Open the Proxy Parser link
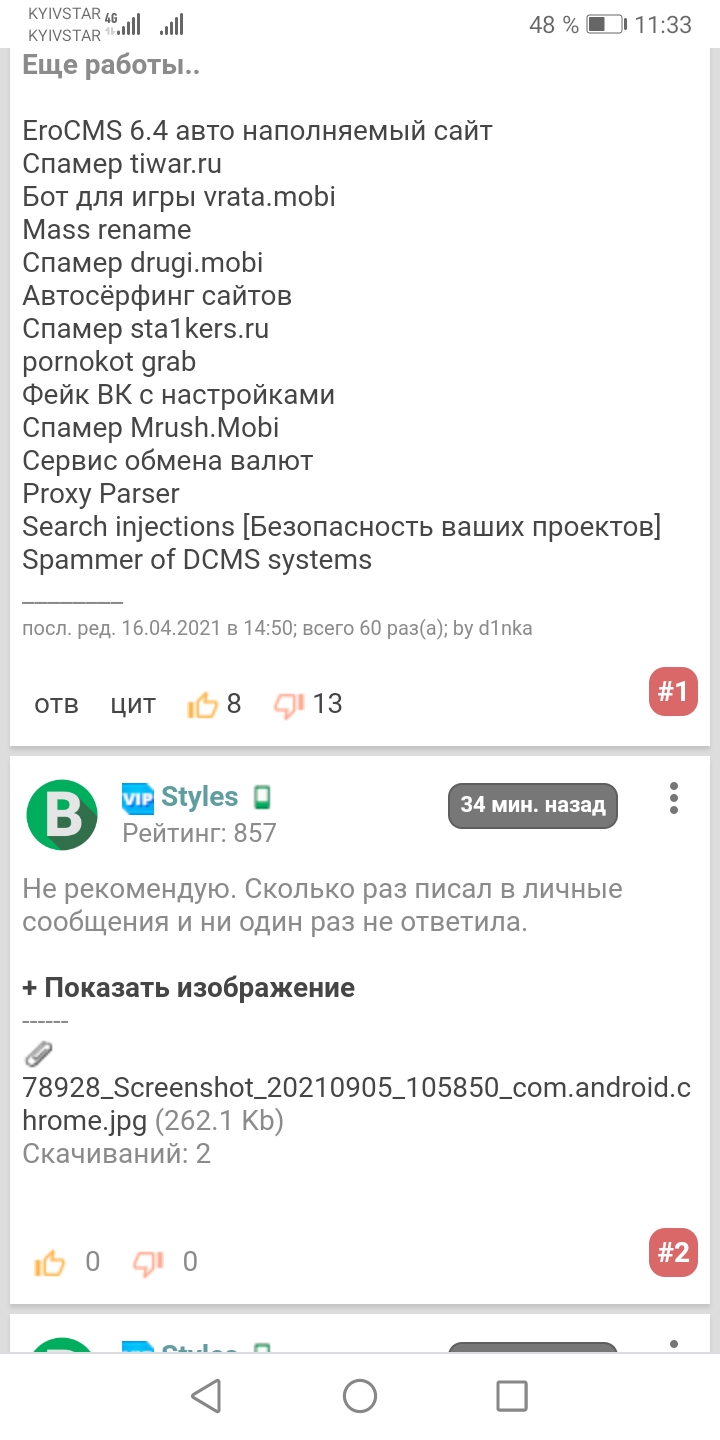The height and width of the screenshot is (1440, 720). tap(101, 494)
